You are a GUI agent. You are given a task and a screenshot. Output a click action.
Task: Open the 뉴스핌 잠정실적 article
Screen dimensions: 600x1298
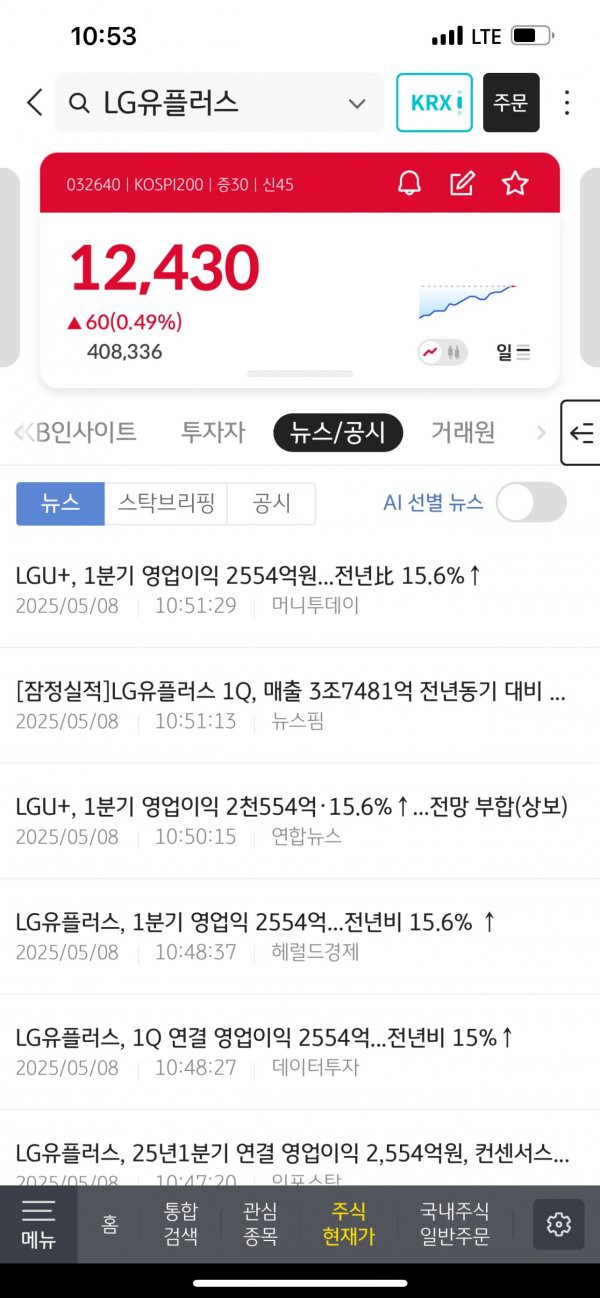pos(290,691)
